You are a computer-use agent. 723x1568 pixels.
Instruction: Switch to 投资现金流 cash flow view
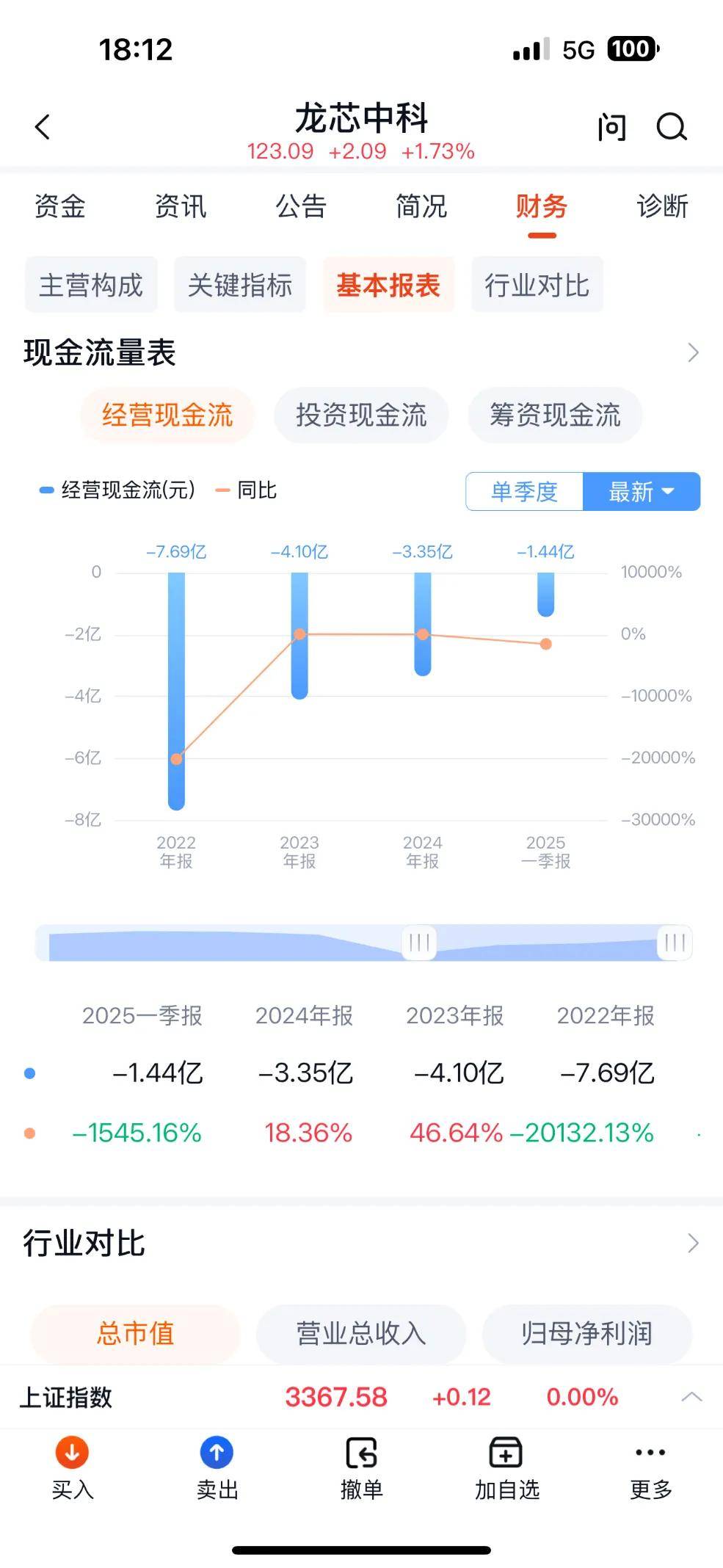click(x=360, y=415)
